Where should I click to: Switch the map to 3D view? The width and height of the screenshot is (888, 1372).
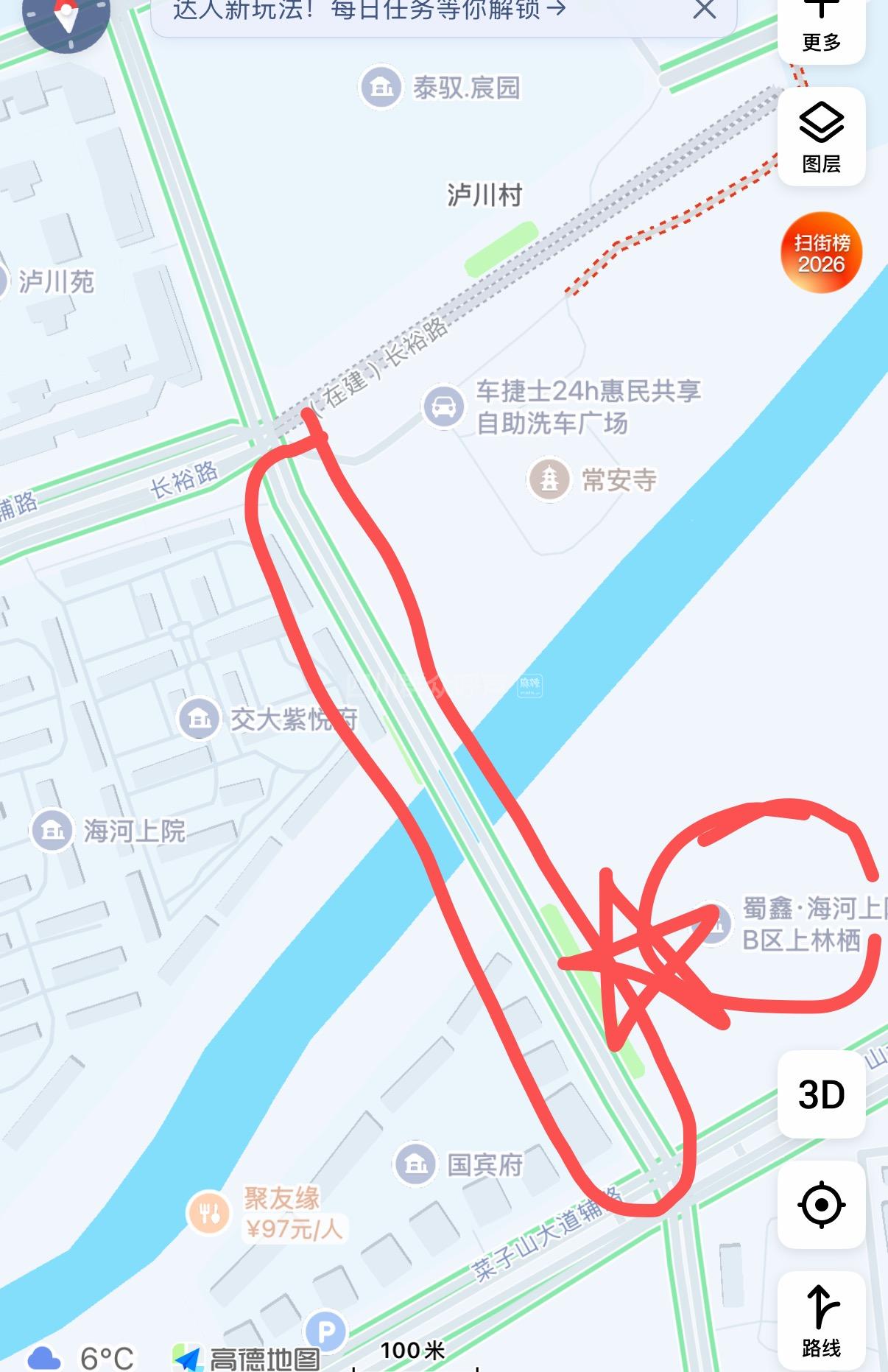[x=821, y=1094]
